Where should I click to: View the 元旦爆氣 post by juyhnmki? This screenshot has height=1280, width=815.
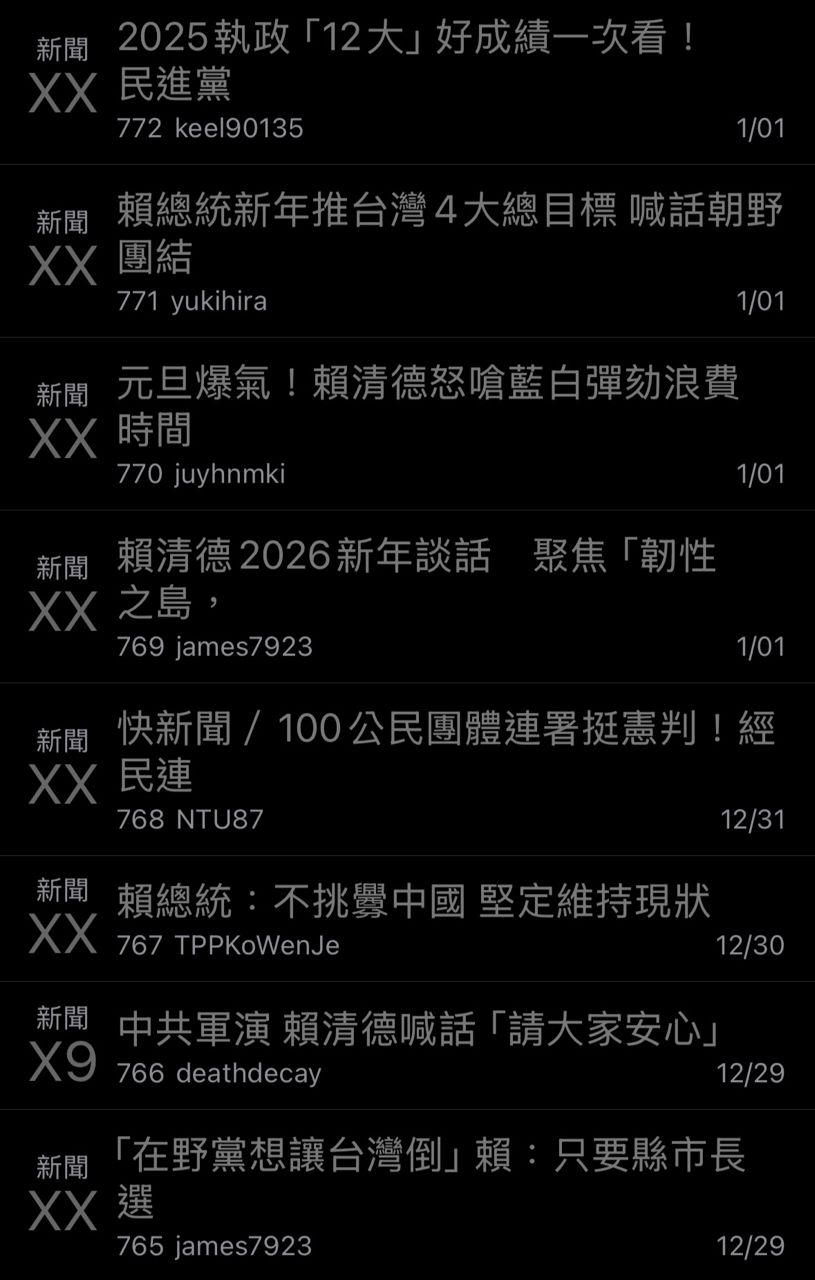click(x=427, y=407)
